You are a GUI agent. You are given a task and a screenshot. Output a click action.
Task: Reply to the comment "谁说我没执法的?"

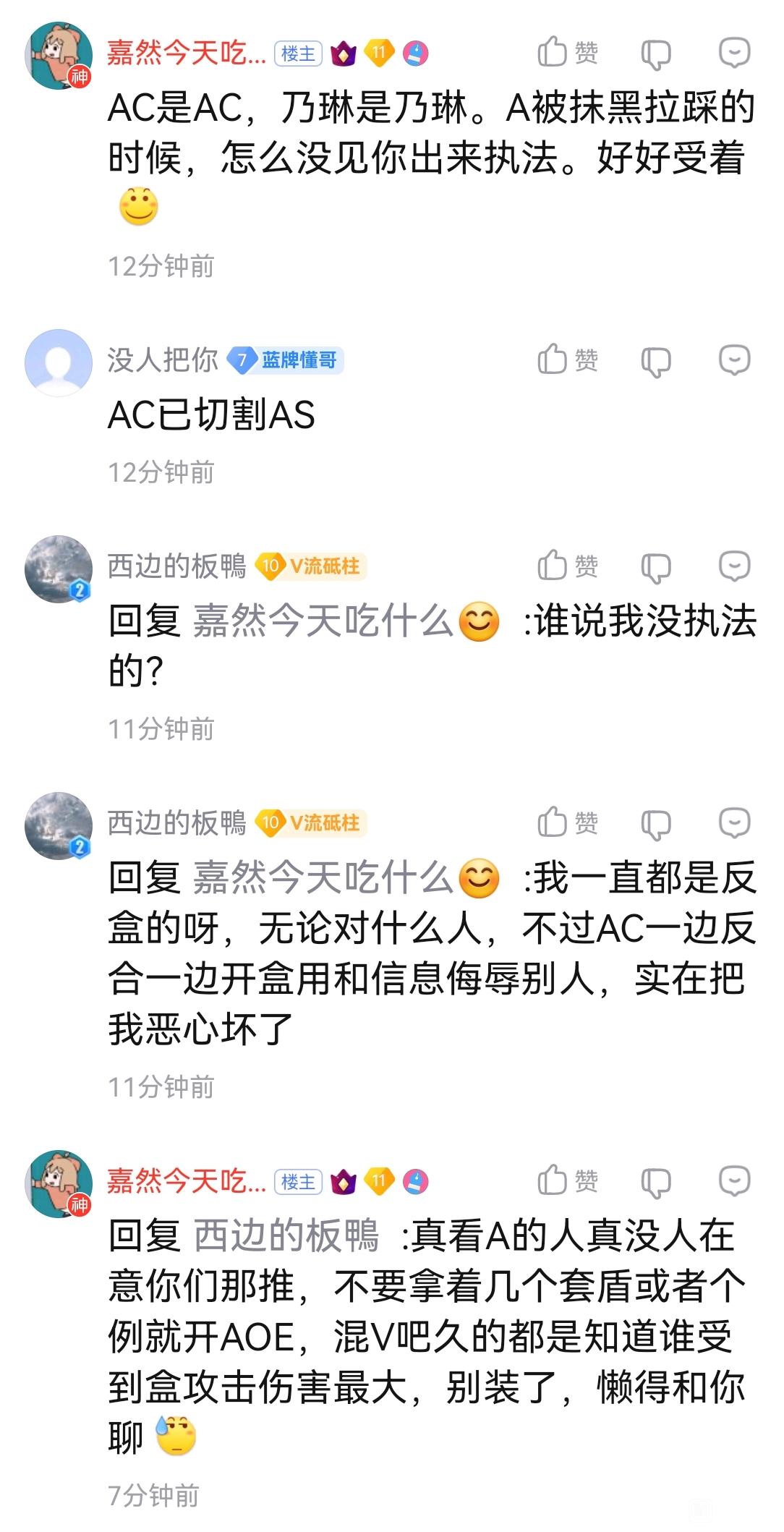click(x=734, y=566)
